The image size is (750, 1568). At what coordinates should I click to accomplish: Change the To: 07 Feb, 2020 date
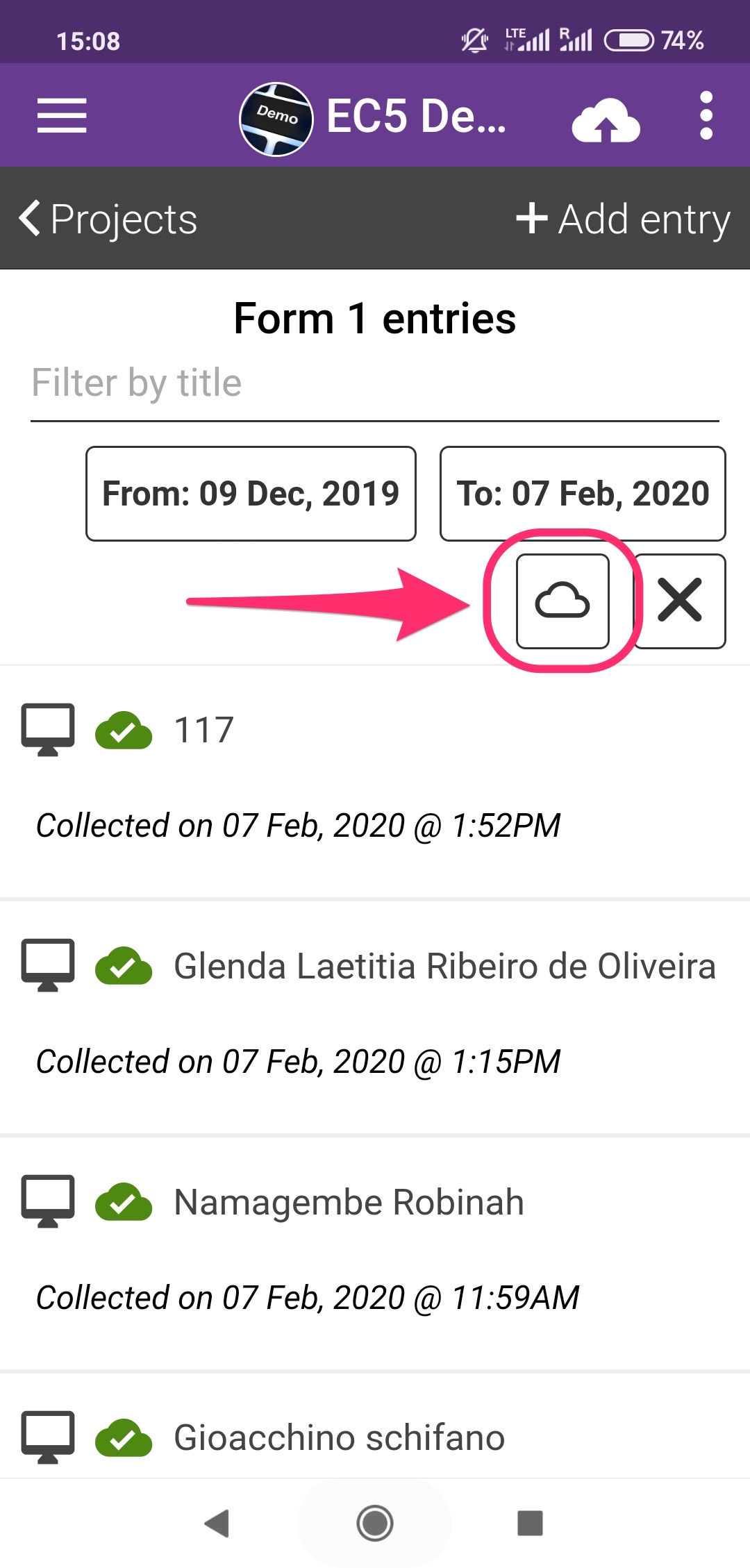[x=583, y=494]
